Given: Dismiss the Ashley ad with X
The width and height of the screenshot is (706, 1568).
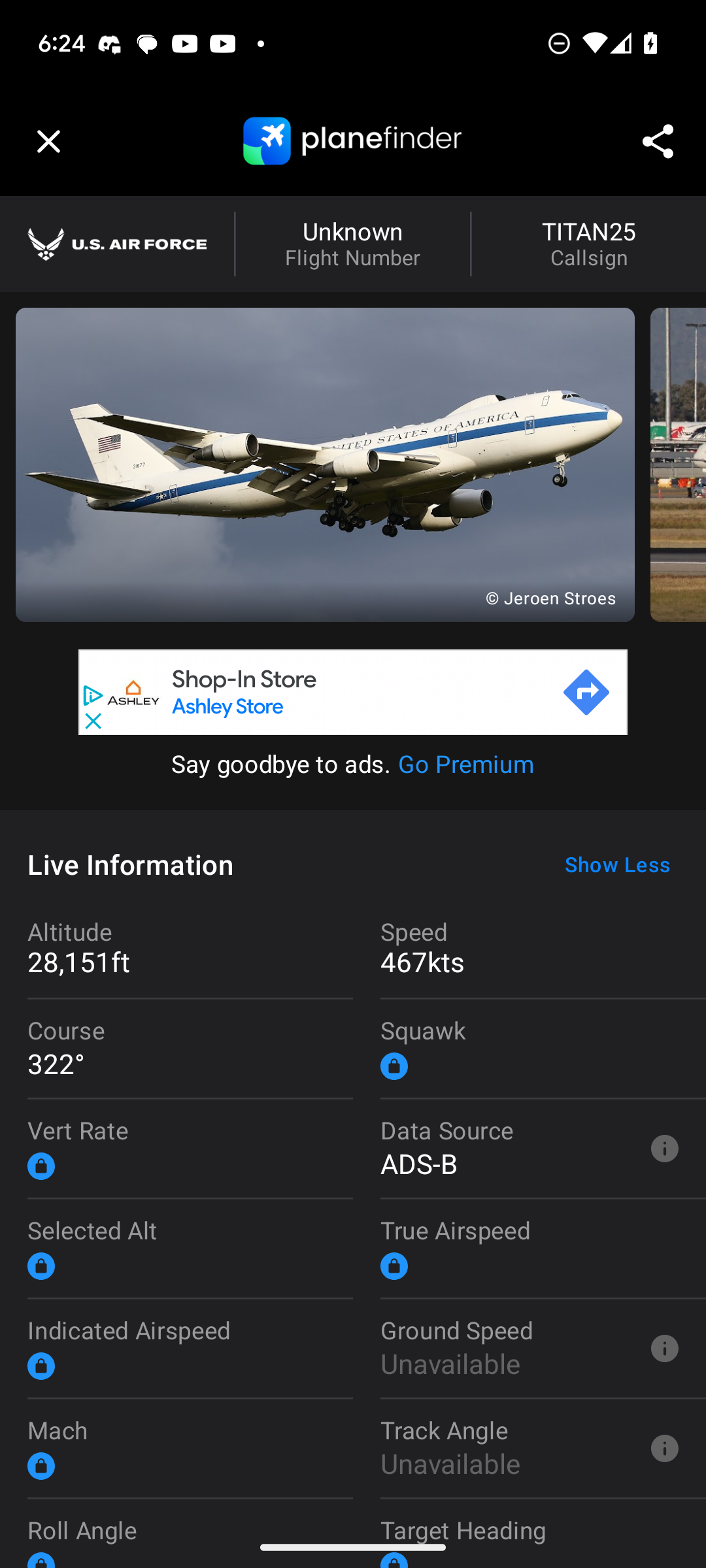Looking at the screenshot, I should (93, 721).
